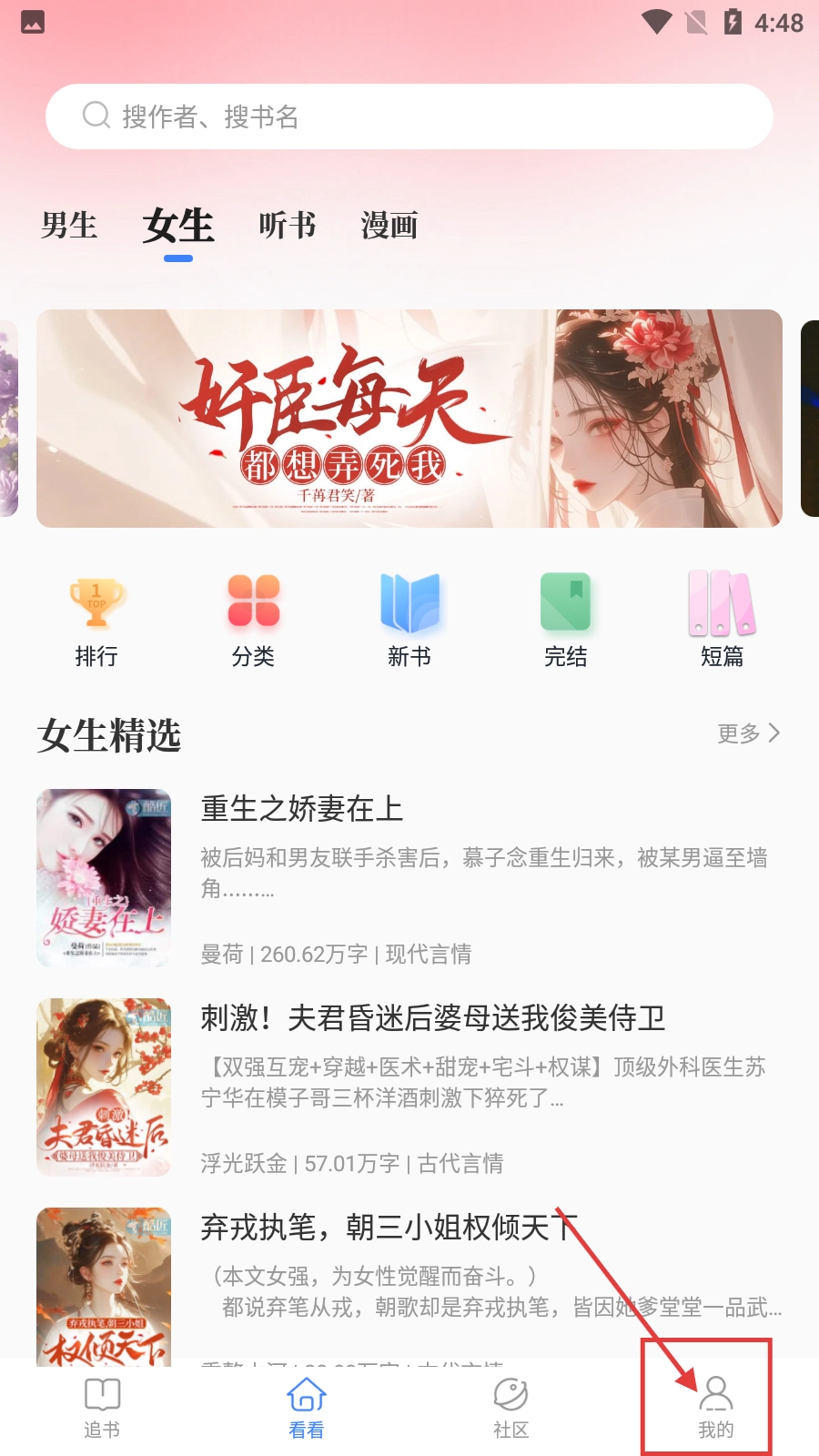
Task: Open the 娇臣每天都想弄死我 banner
Action: tap(409, 419)
